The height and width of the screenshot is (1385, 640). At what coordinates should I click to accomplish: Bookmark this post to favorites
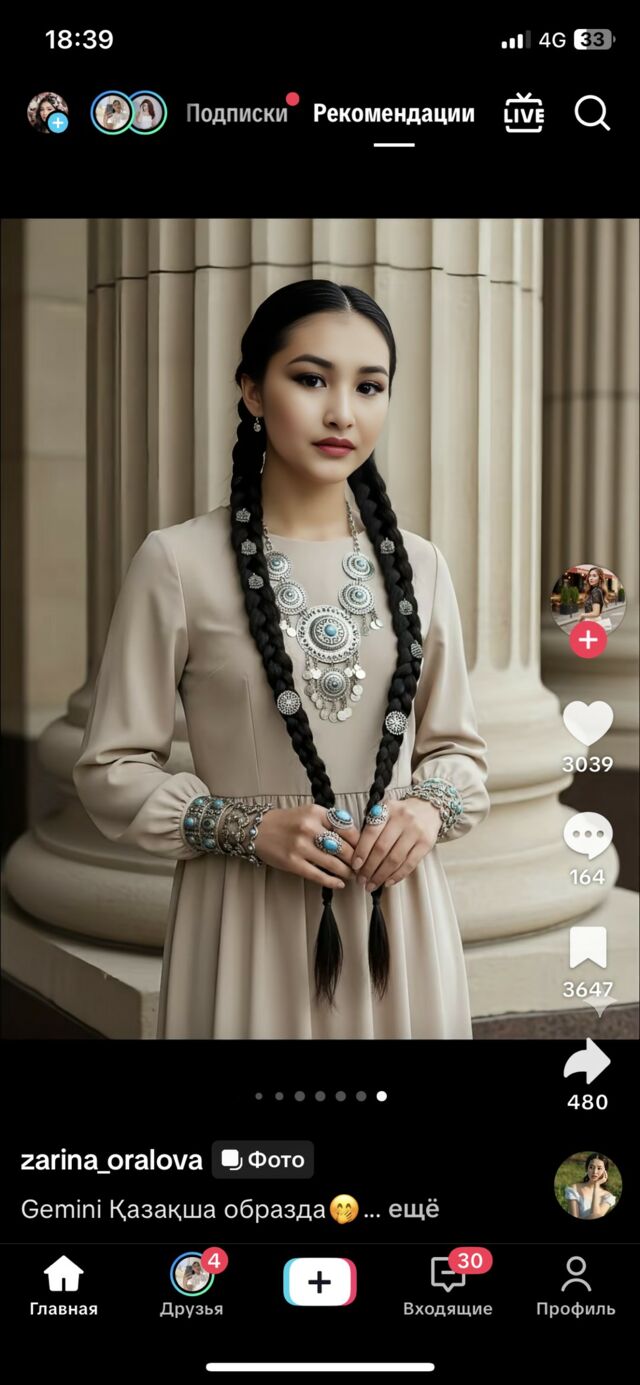click(588, 948)
